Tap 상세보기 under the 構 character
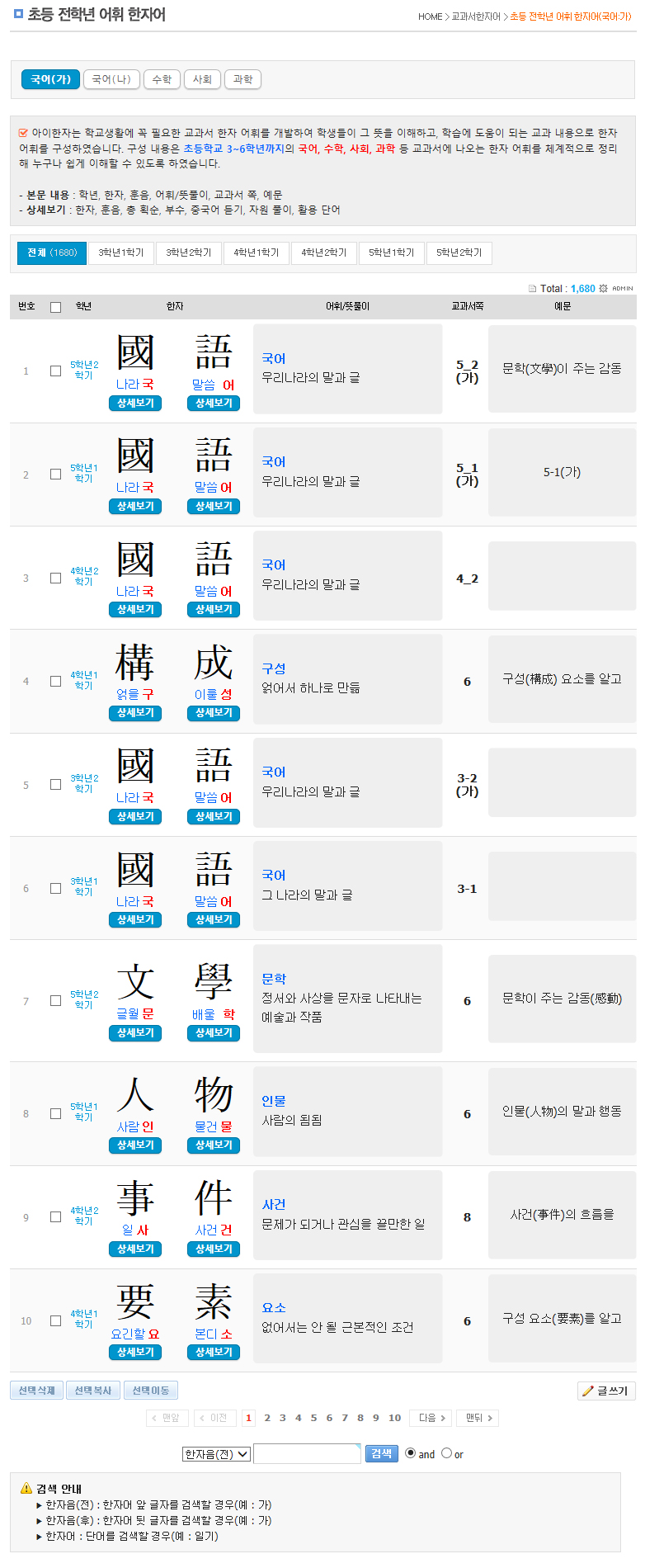 pos(135,713)
